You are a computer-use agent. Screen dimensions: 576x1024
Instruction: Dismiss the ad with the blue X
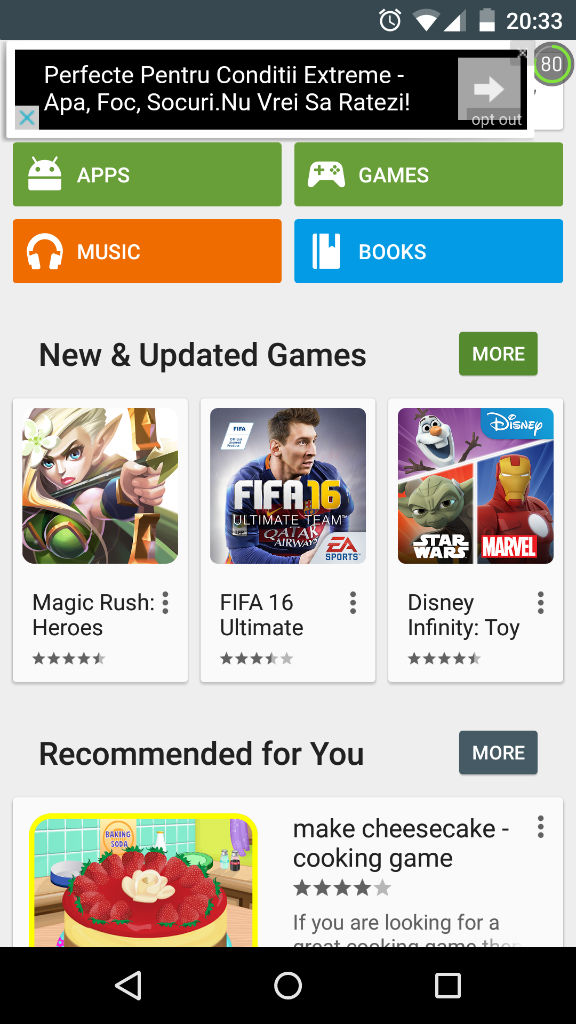[26, 118]
